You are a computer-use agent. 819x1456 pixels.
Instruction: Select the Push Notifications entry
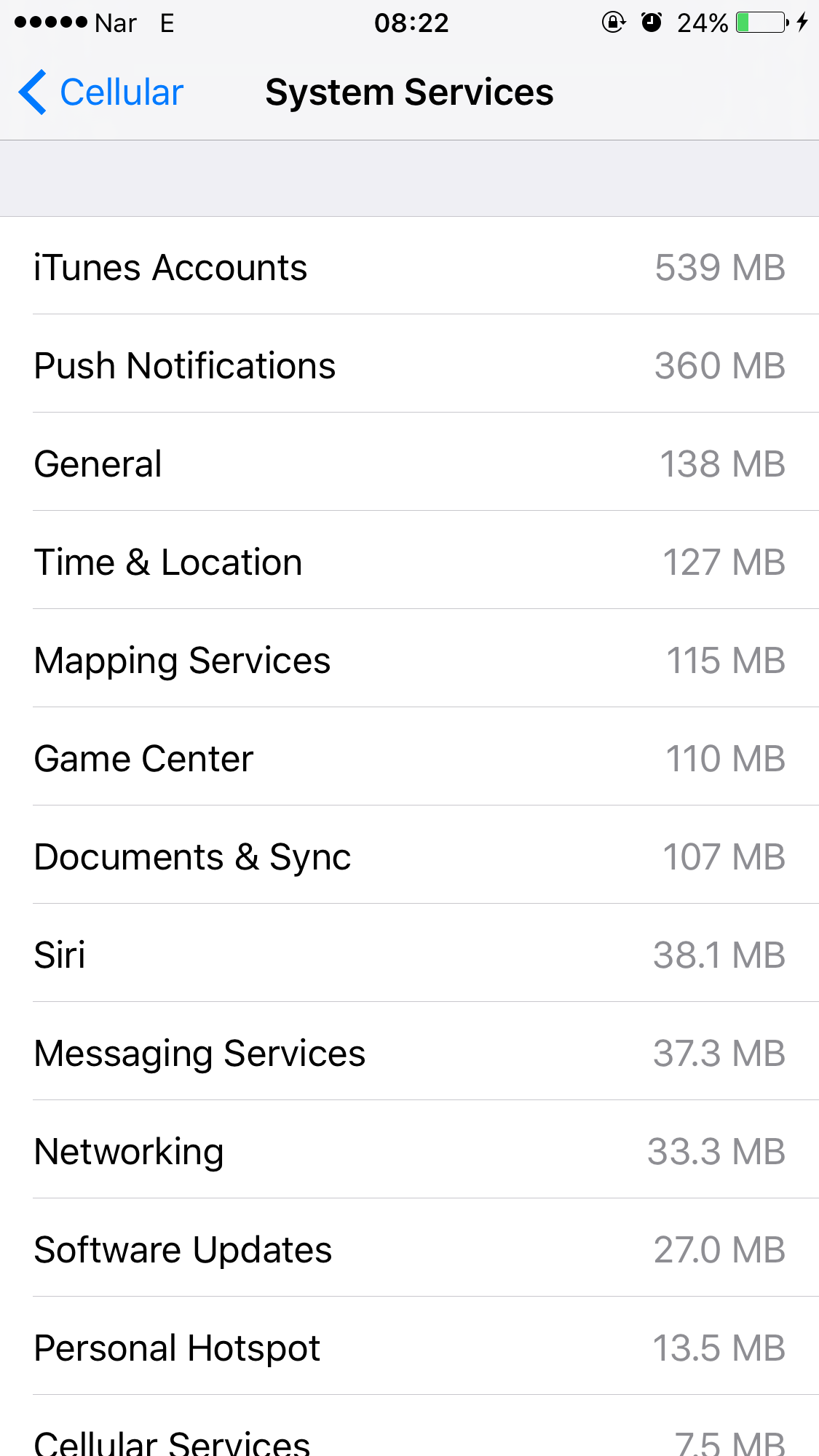pos(409,365)
